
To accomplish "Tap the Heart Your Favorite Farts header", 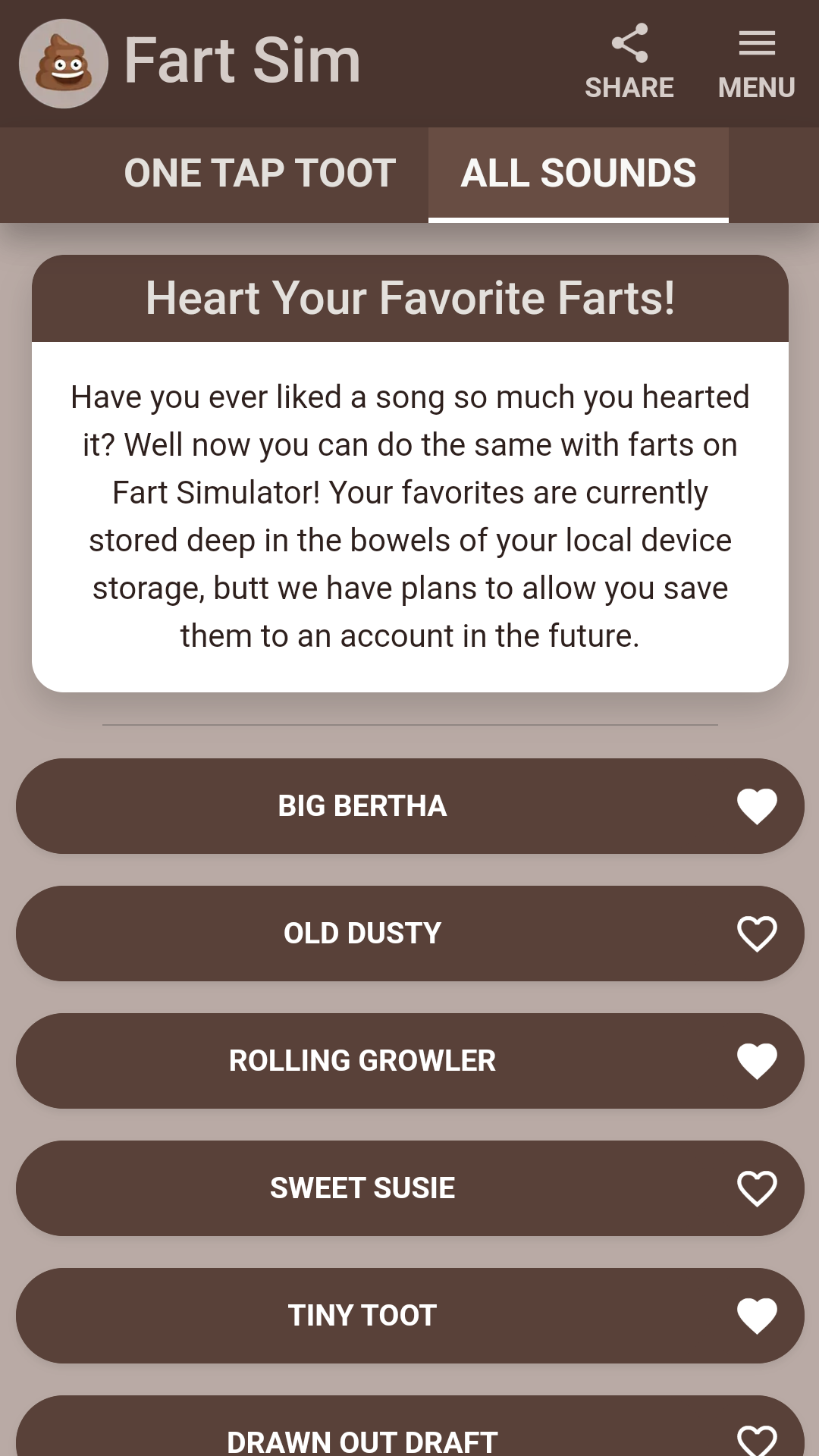I will tap(409, 298).
